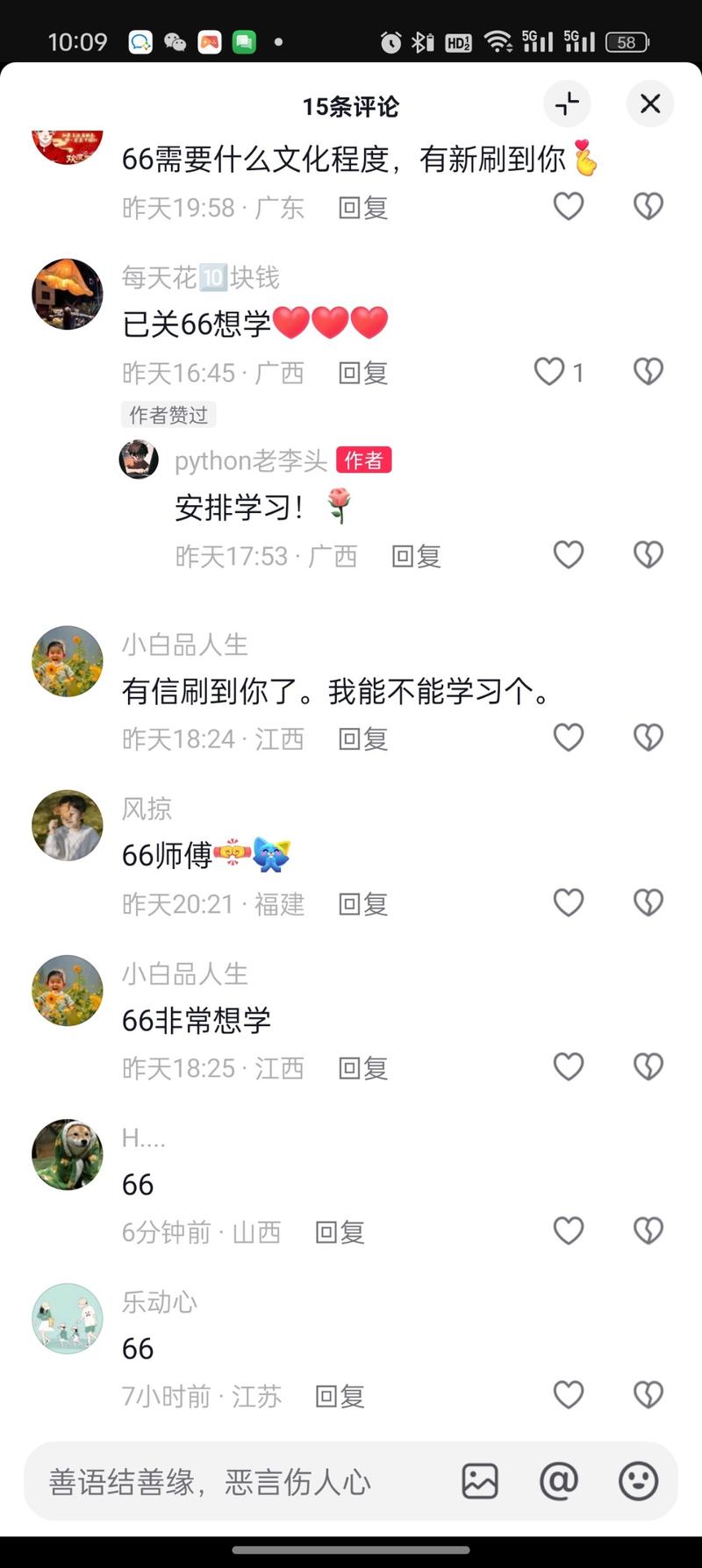
Task: Reply to 风掠's comment
Action: [x=363, y=904]
